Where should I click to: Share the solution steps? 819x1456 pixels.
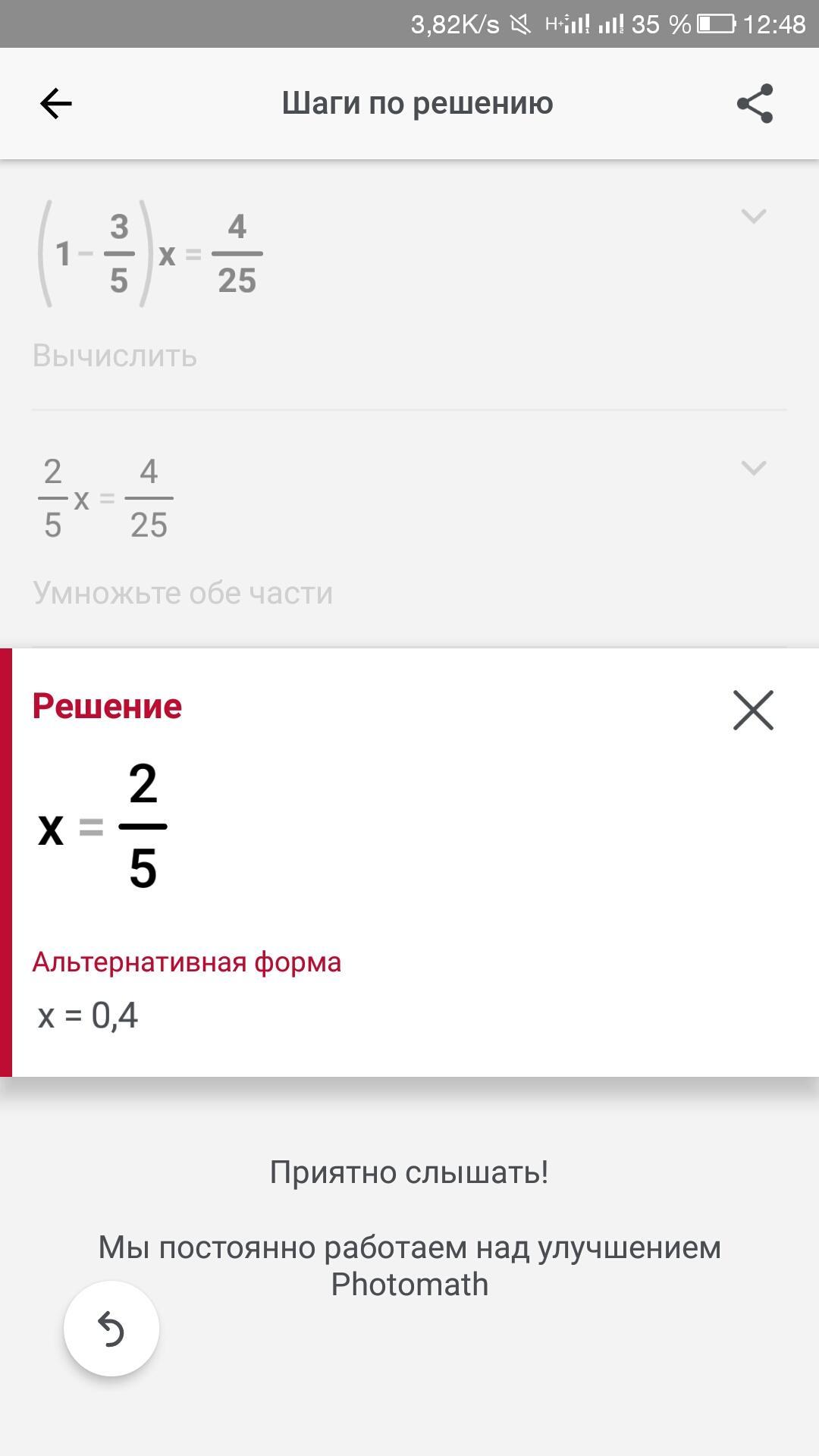click(755, 104)
